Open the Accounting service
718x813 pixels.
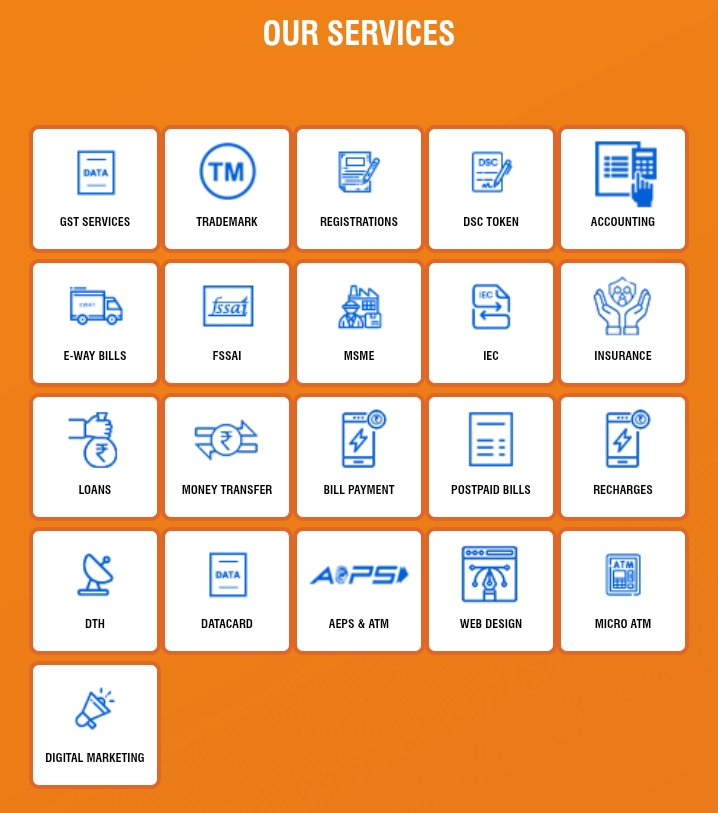click(x=623, y=189)
